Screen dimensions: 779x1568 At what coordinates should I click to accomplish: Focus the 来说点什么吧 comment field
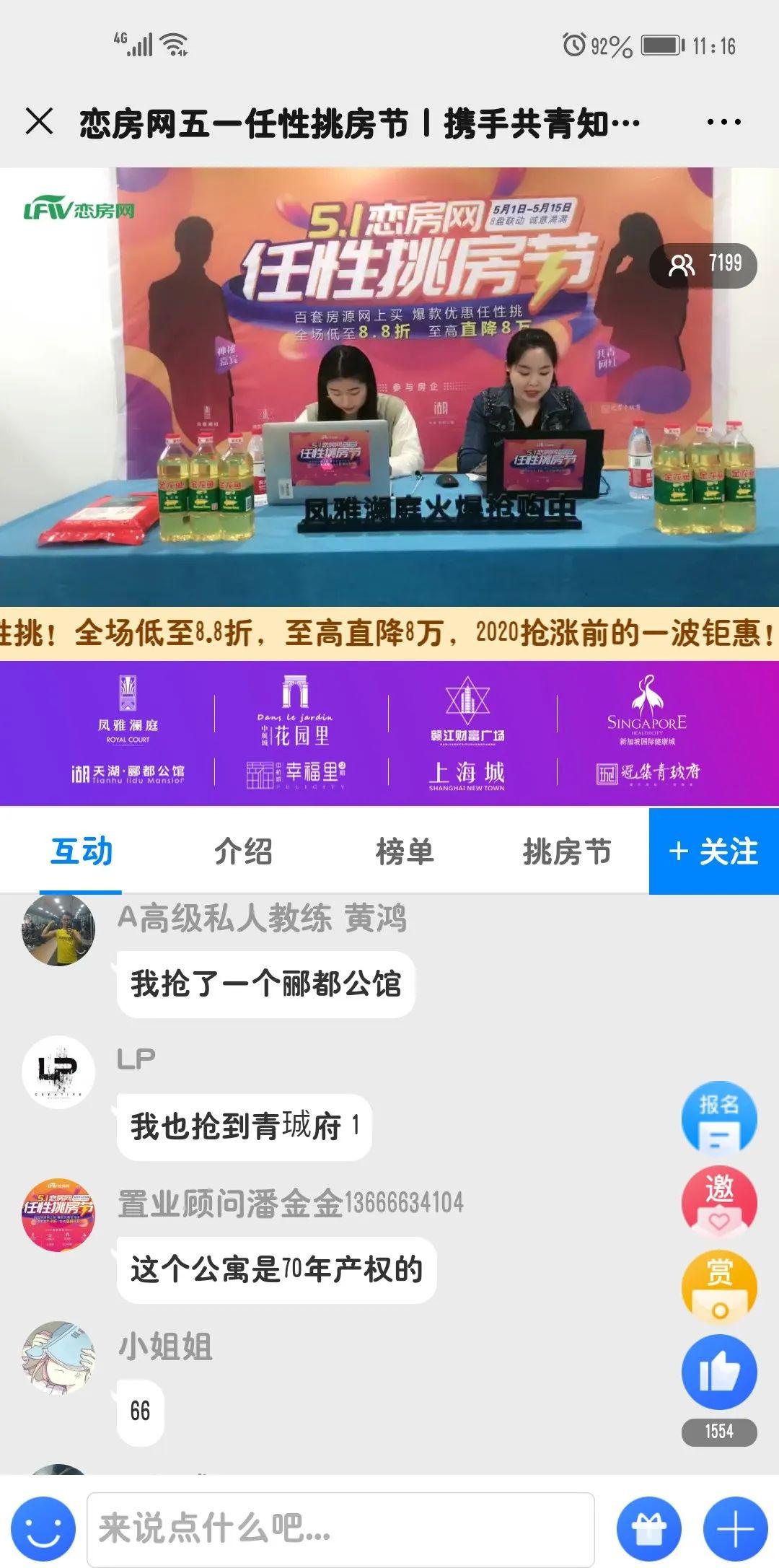pyautogui.click(x=340, y=1528)
